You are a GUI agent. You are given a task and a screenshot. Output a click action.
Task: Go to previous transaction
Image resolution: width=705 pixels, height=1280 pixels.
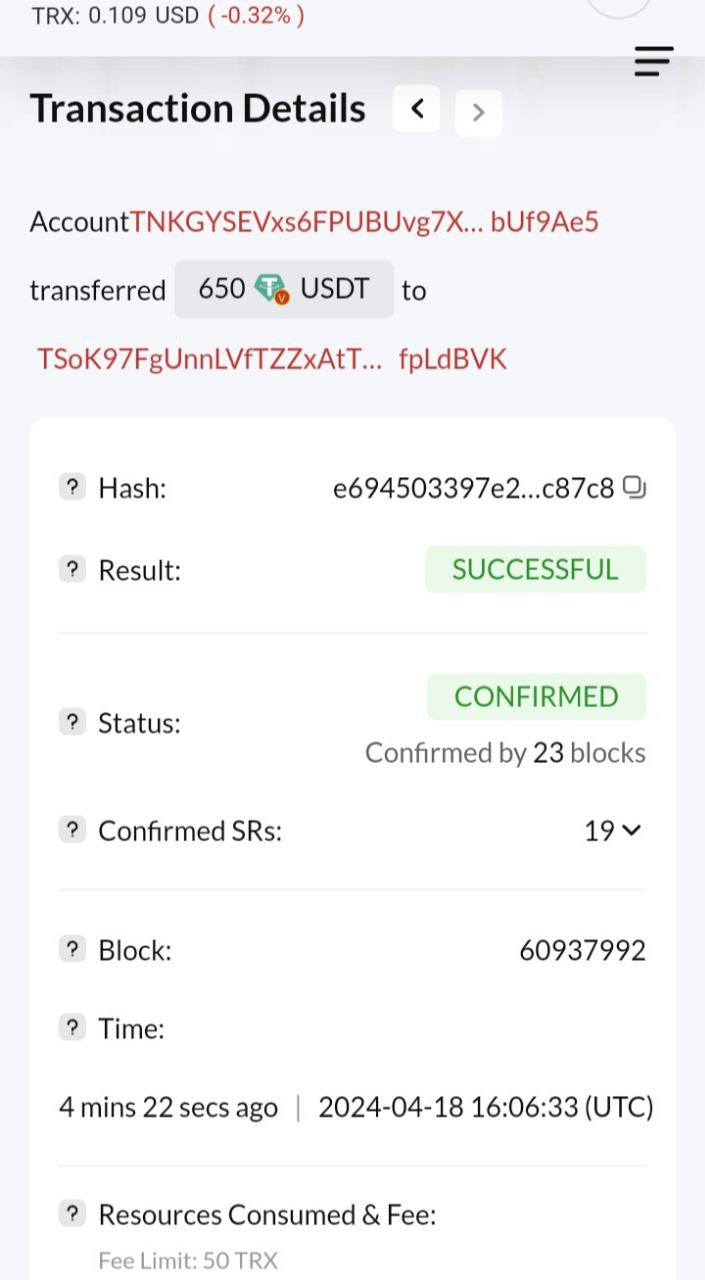coord(417,109)
